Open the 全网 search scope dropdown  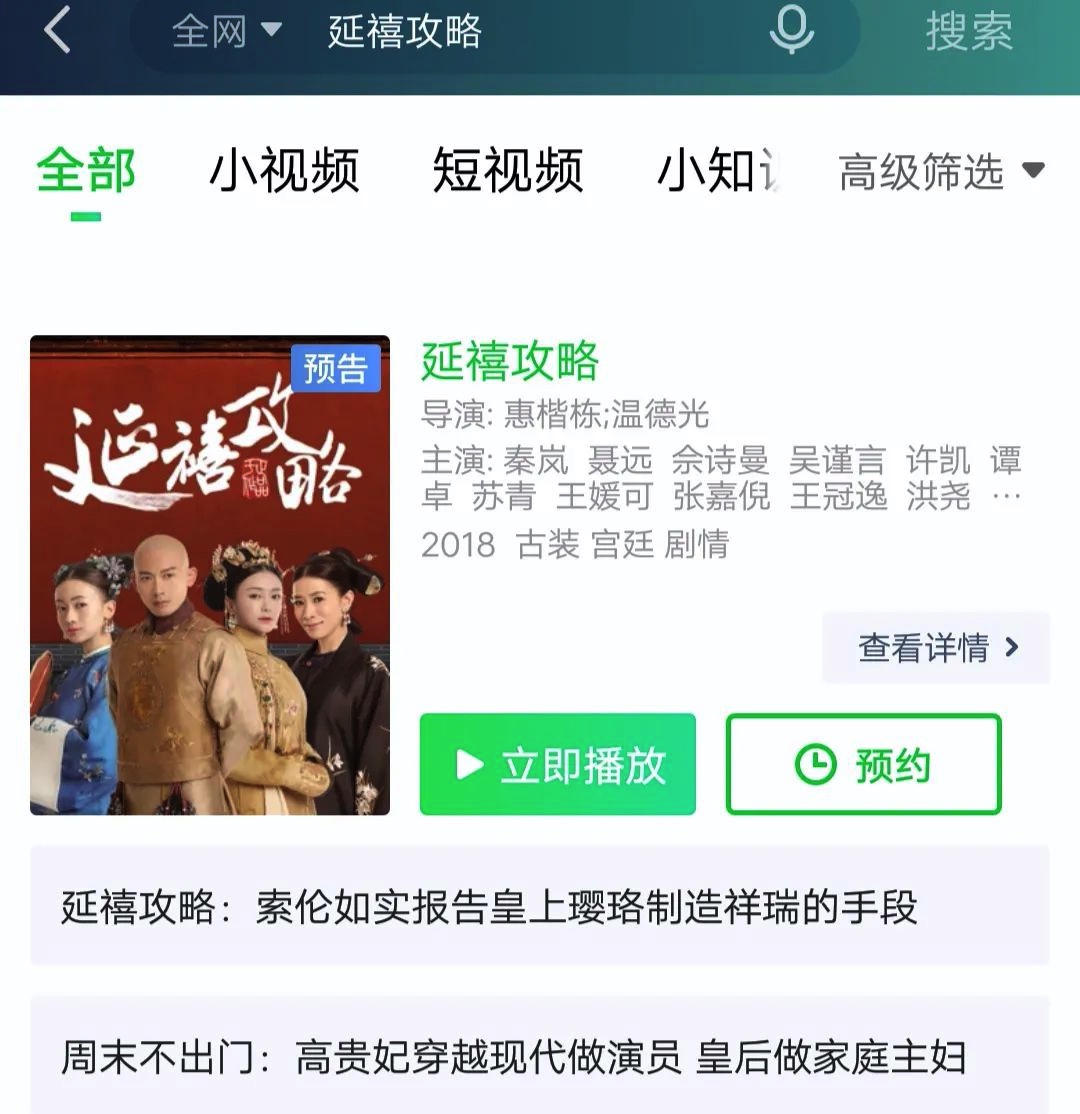click(226, 31)
